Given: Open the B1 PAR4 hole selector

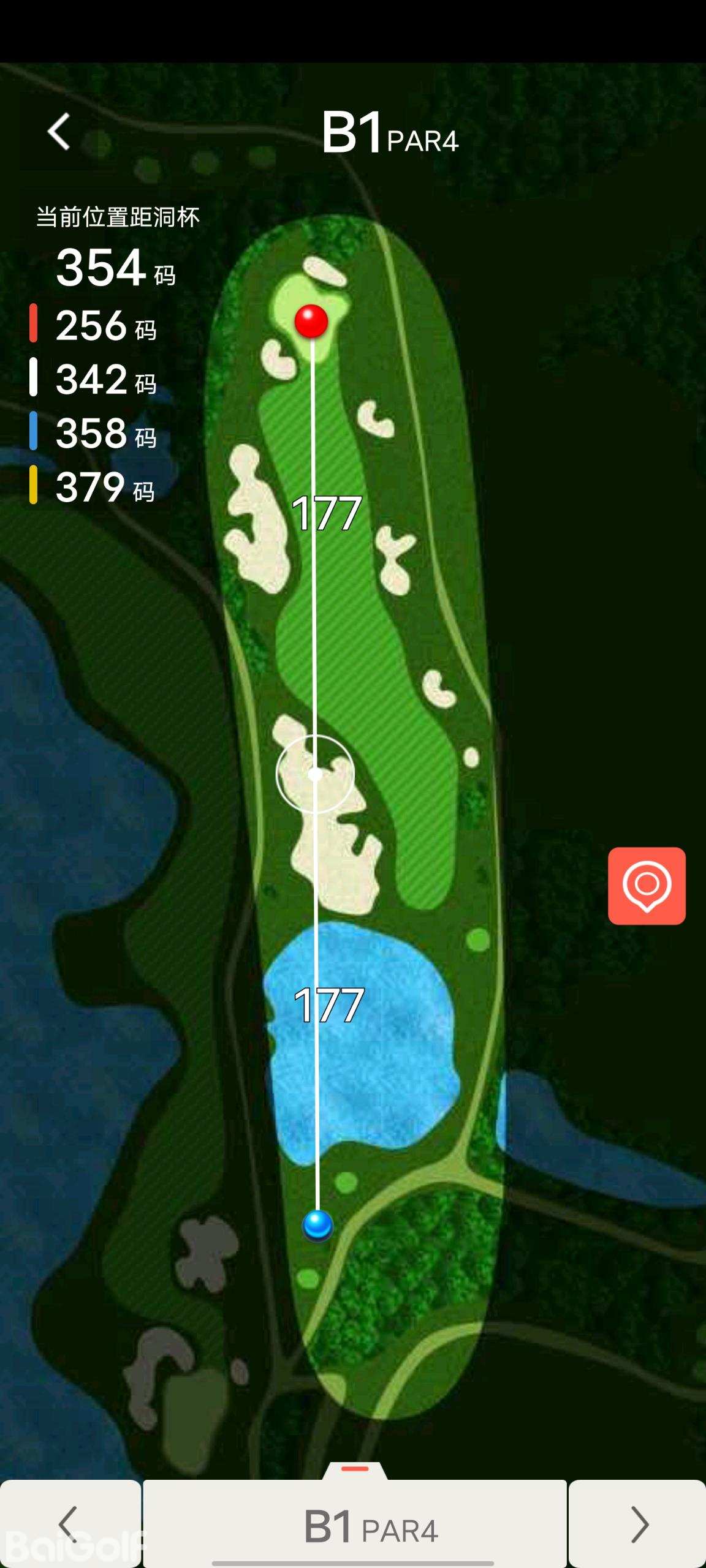Looking at the screenshot, I should pyautogui.click(x=355, y=1525).
